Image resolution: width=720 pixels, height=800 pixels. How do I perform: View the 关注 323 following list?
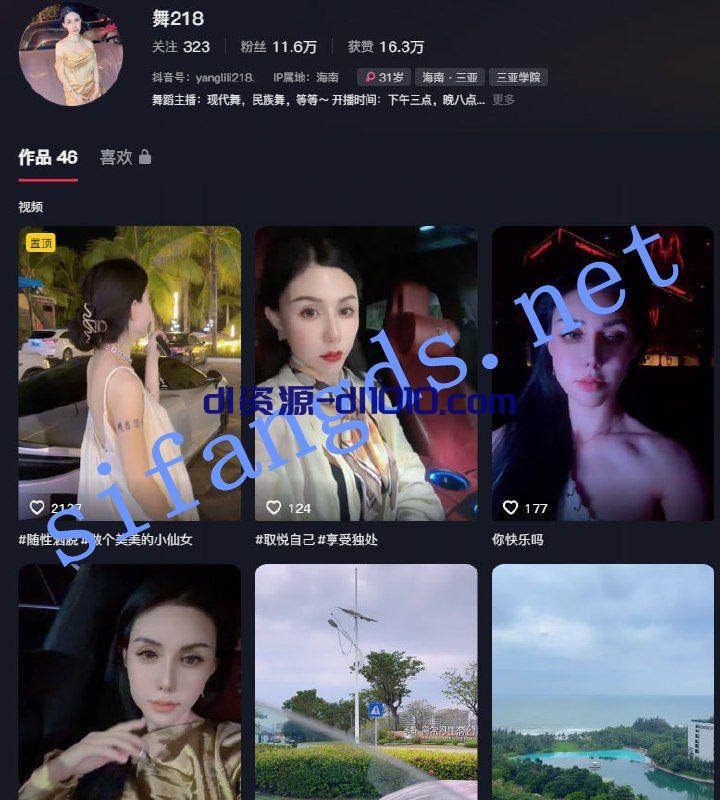[x=181, y=47]
